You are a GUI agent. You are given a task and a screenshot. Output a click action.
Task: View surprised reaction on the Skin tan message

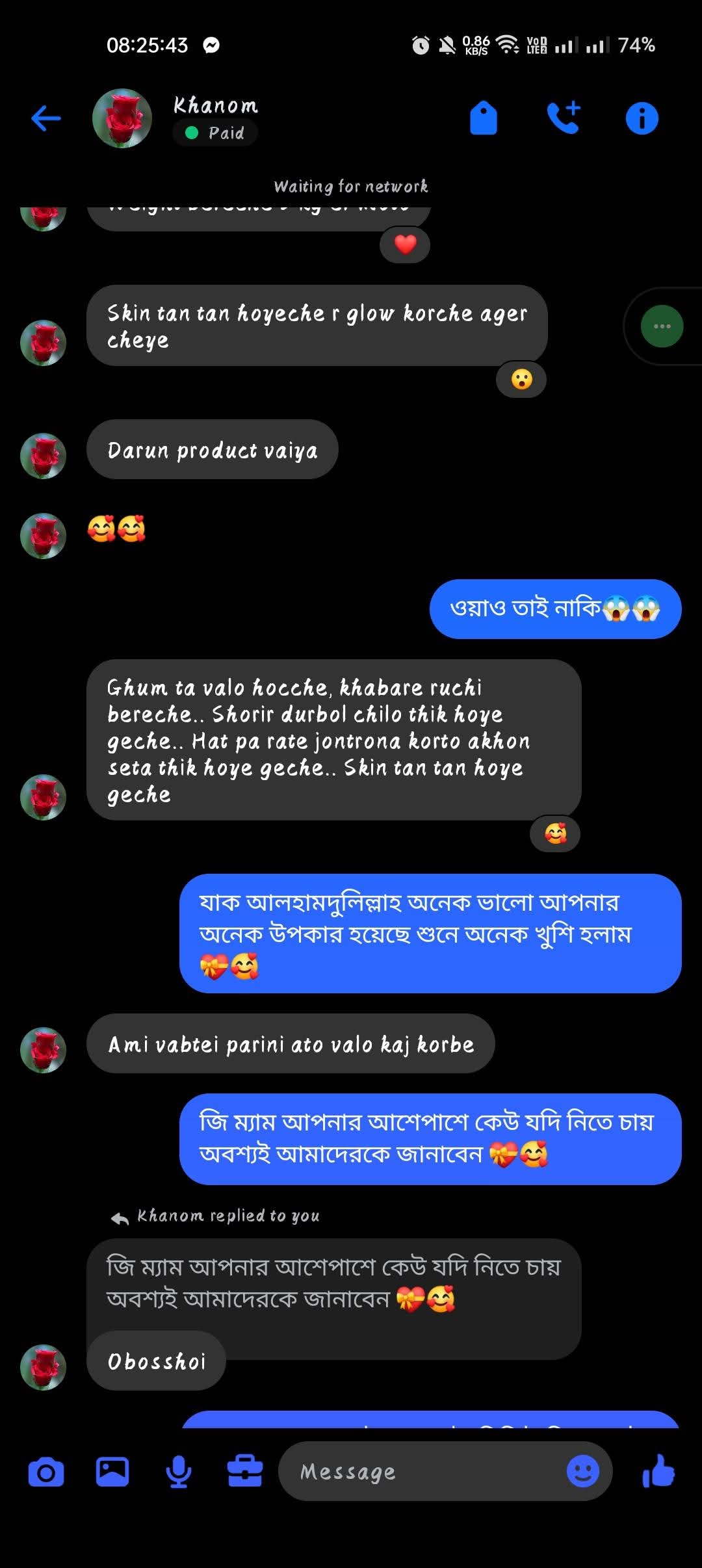521,379
